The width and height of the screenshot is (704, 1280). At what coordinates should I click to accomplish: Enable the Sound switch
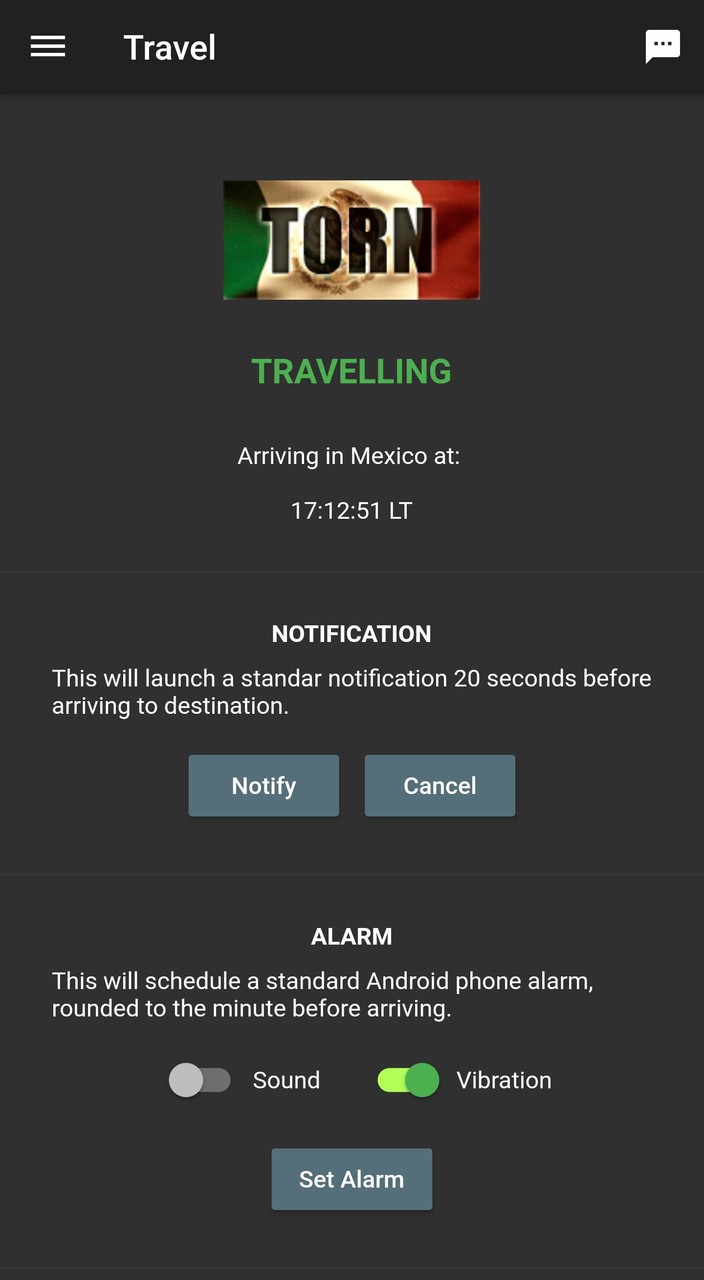point(200,1080)
